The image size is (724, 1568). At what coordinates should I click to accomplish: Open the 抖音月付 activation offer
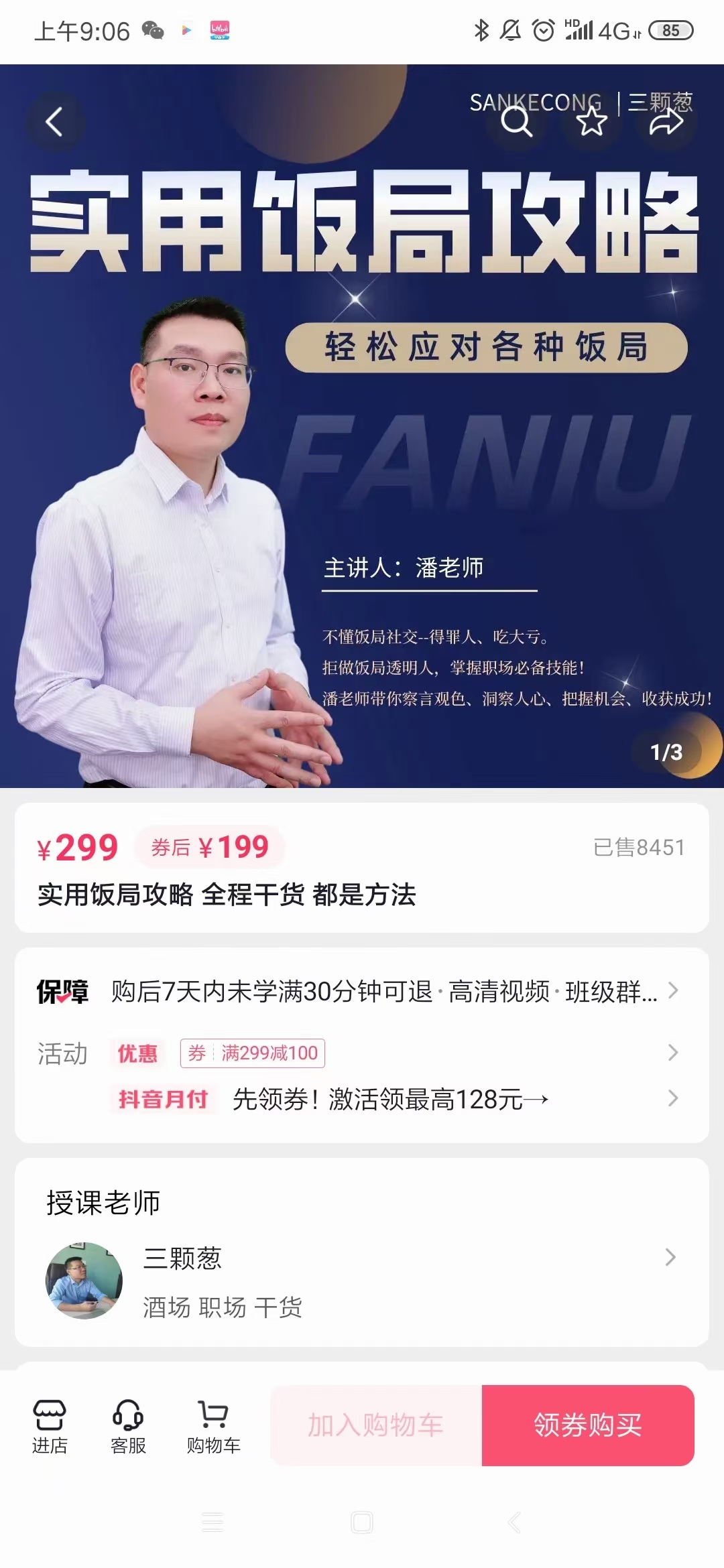click(389, 1100)
